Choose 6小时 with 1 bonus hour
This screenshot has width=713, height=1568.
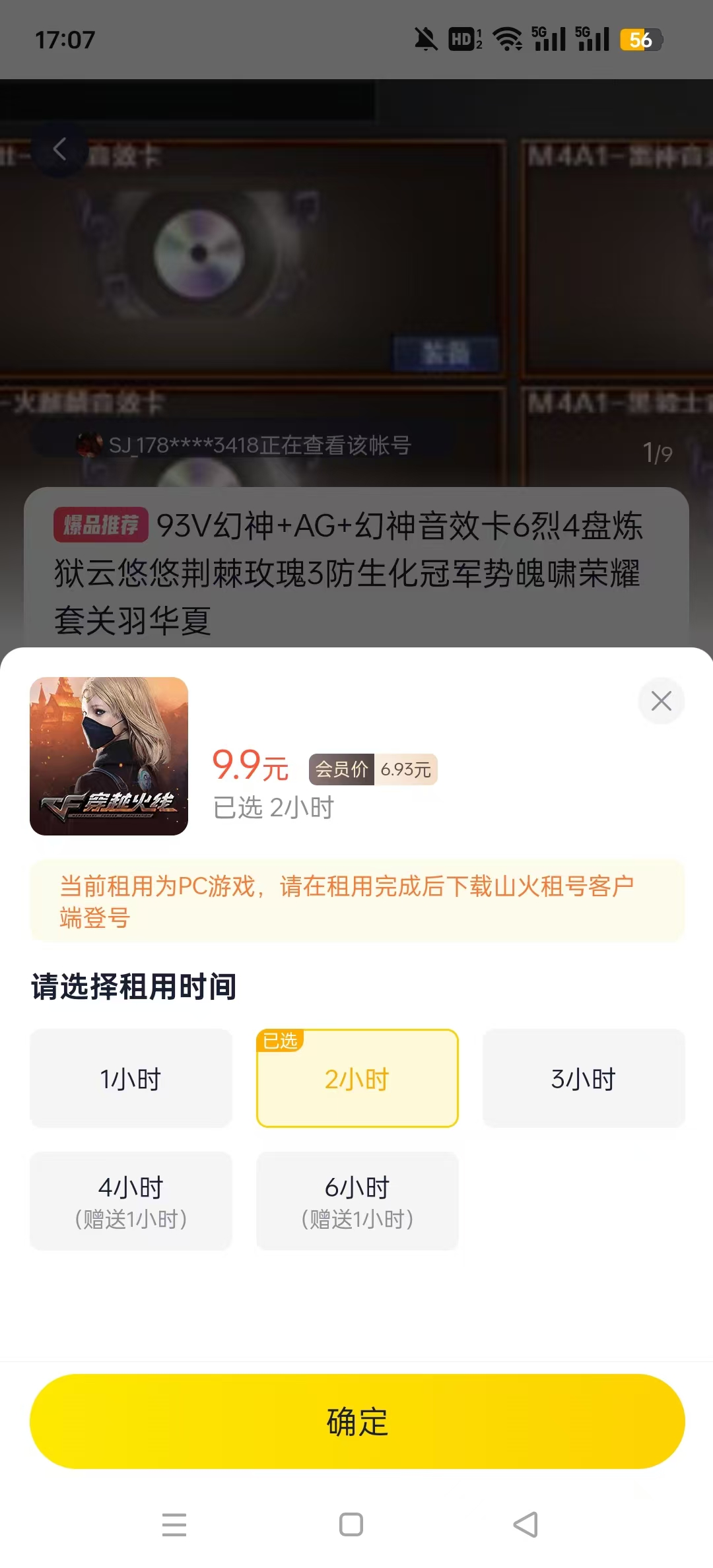tap(357, 1201)
